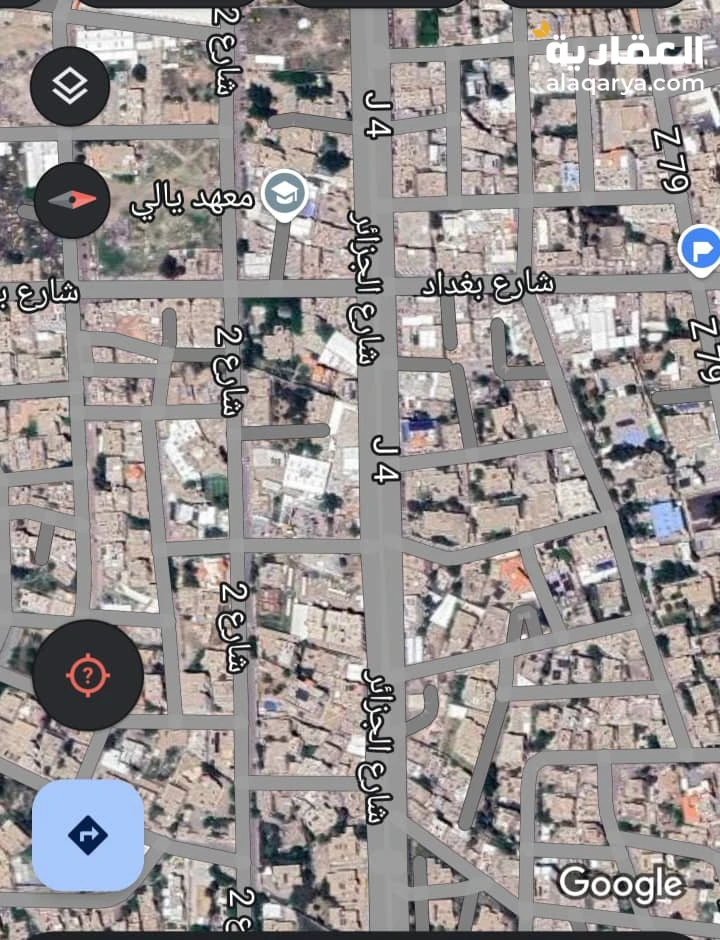Open the معهد يالي place marker
This screenshot has width=720, height=940.
point(284,196)
